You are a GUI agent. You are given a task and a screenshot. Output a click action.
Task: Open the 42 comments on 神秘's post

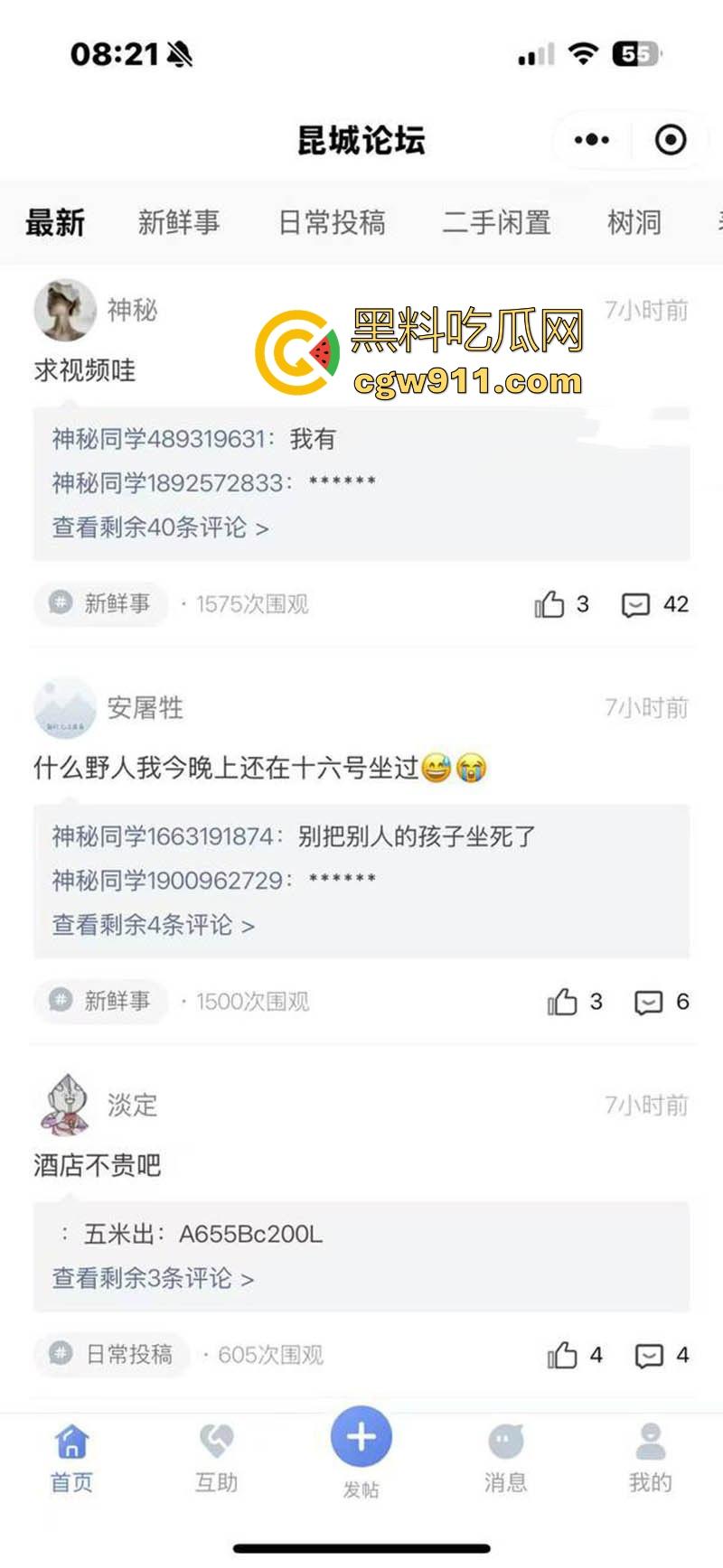pyautogui.click(x=655, y=604)
